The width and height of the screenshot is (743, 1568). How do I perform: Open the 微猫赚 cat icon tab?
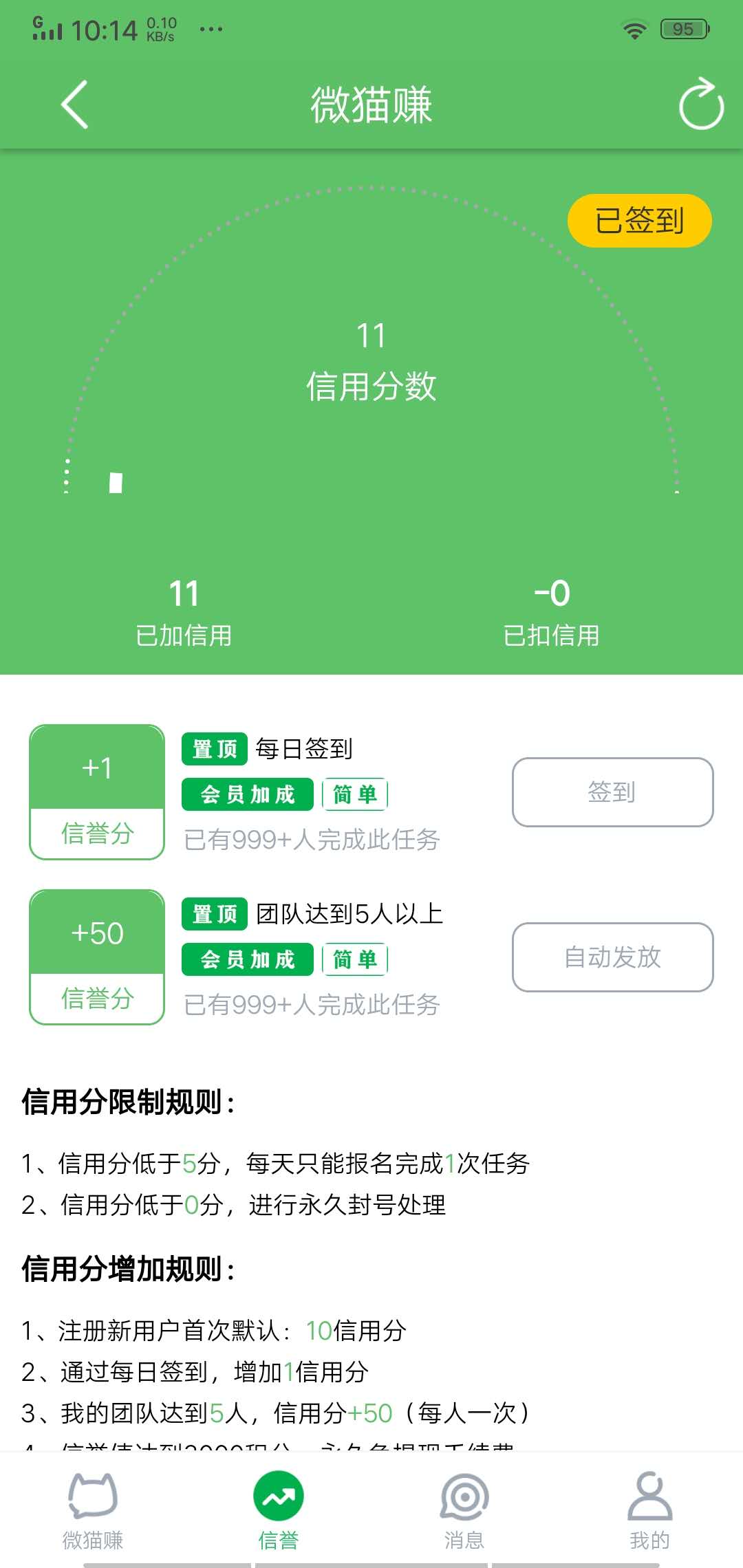(95, 1496)
